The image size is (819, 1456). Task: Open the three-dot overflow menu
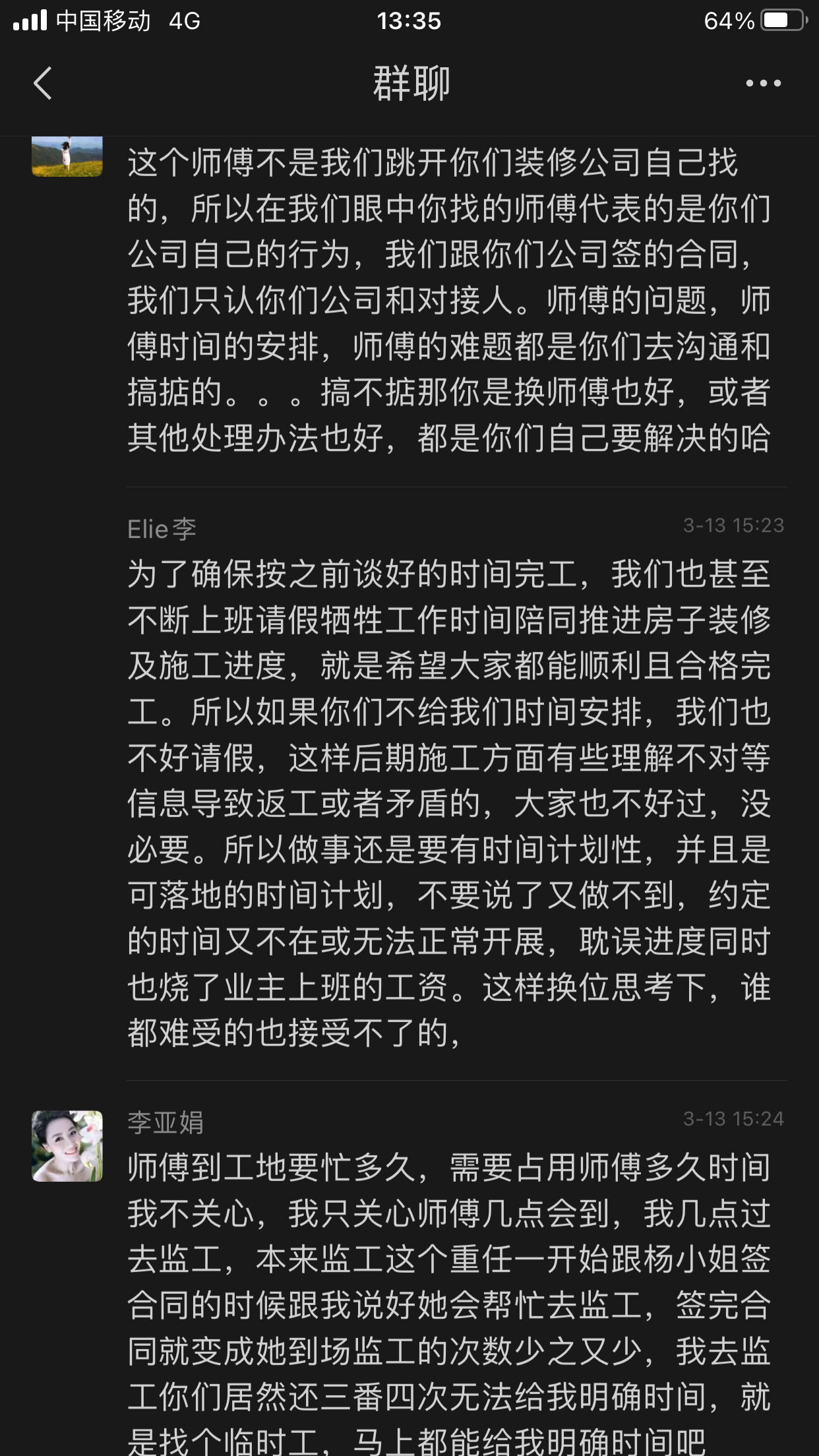(x=763, y=84)
